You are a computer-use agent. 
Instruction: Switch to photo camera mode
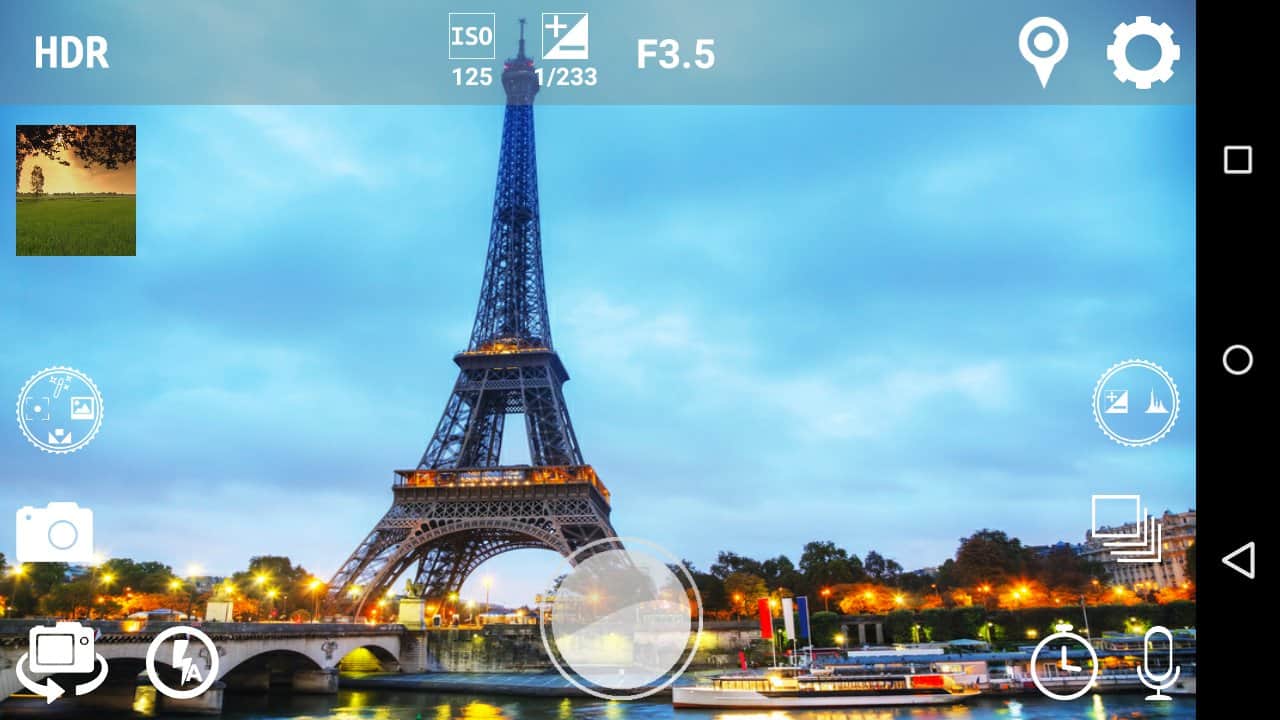point(55,533)
